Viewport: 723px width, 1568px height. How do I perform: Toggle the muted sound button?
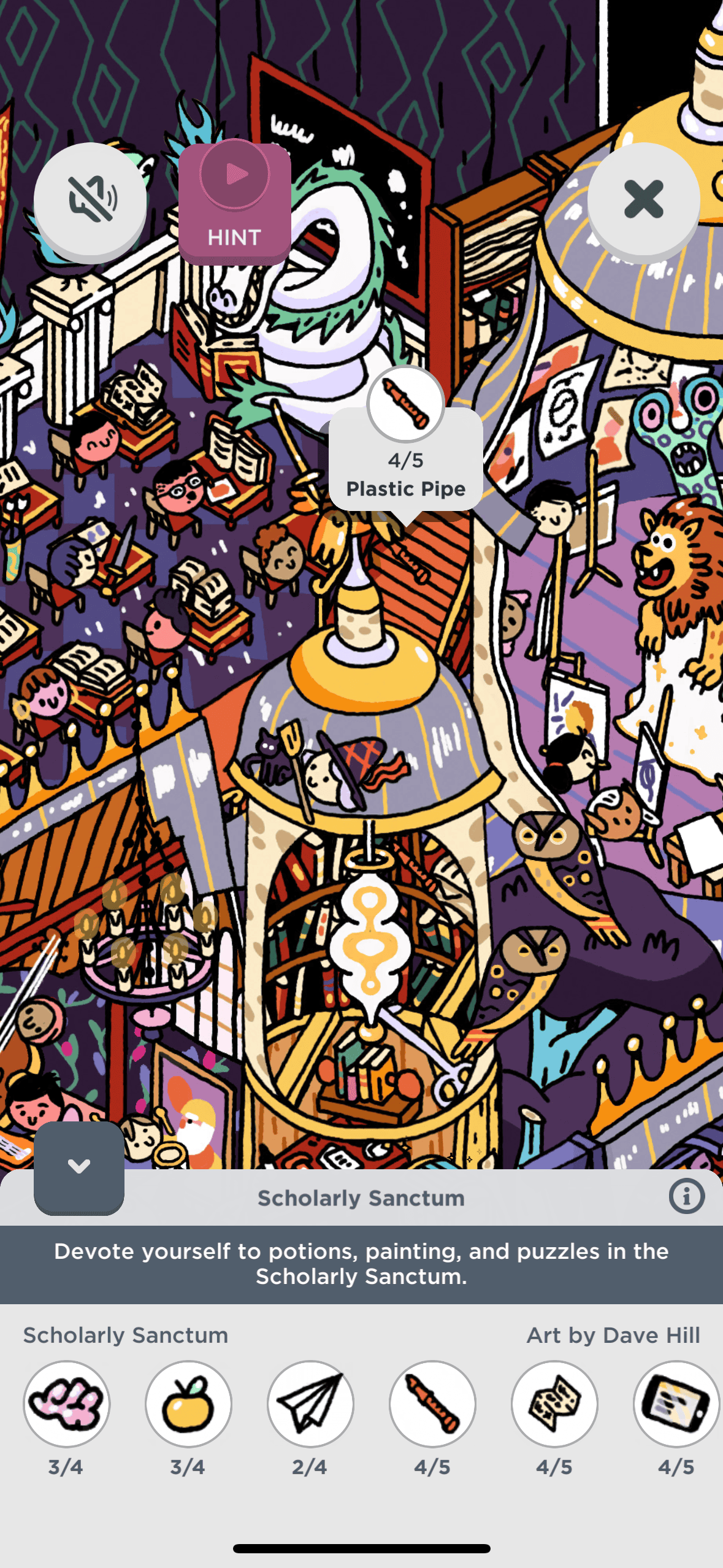pyautogui.click(x=90, y=199)
